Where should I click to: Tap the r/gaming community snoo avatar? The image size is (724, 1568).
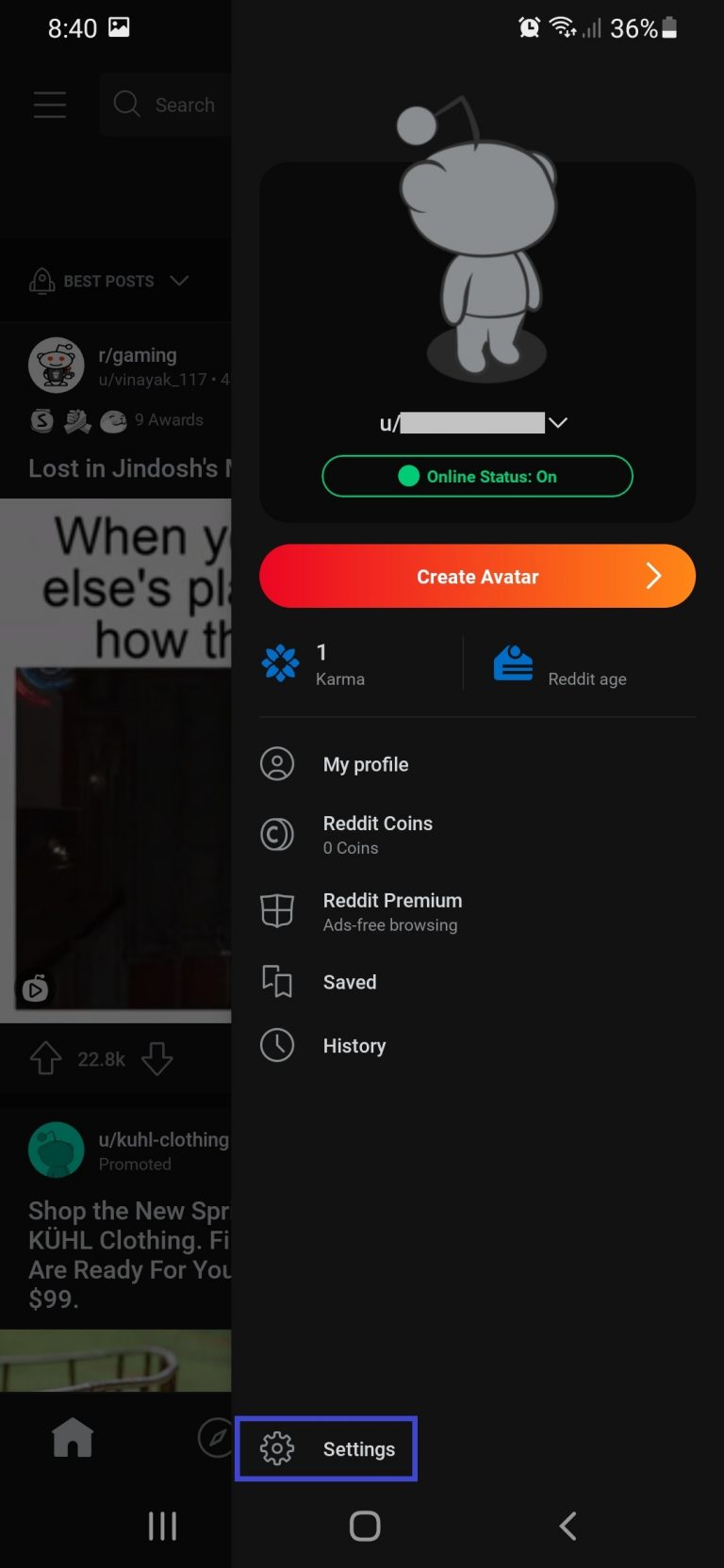click(x=56, y=365)
